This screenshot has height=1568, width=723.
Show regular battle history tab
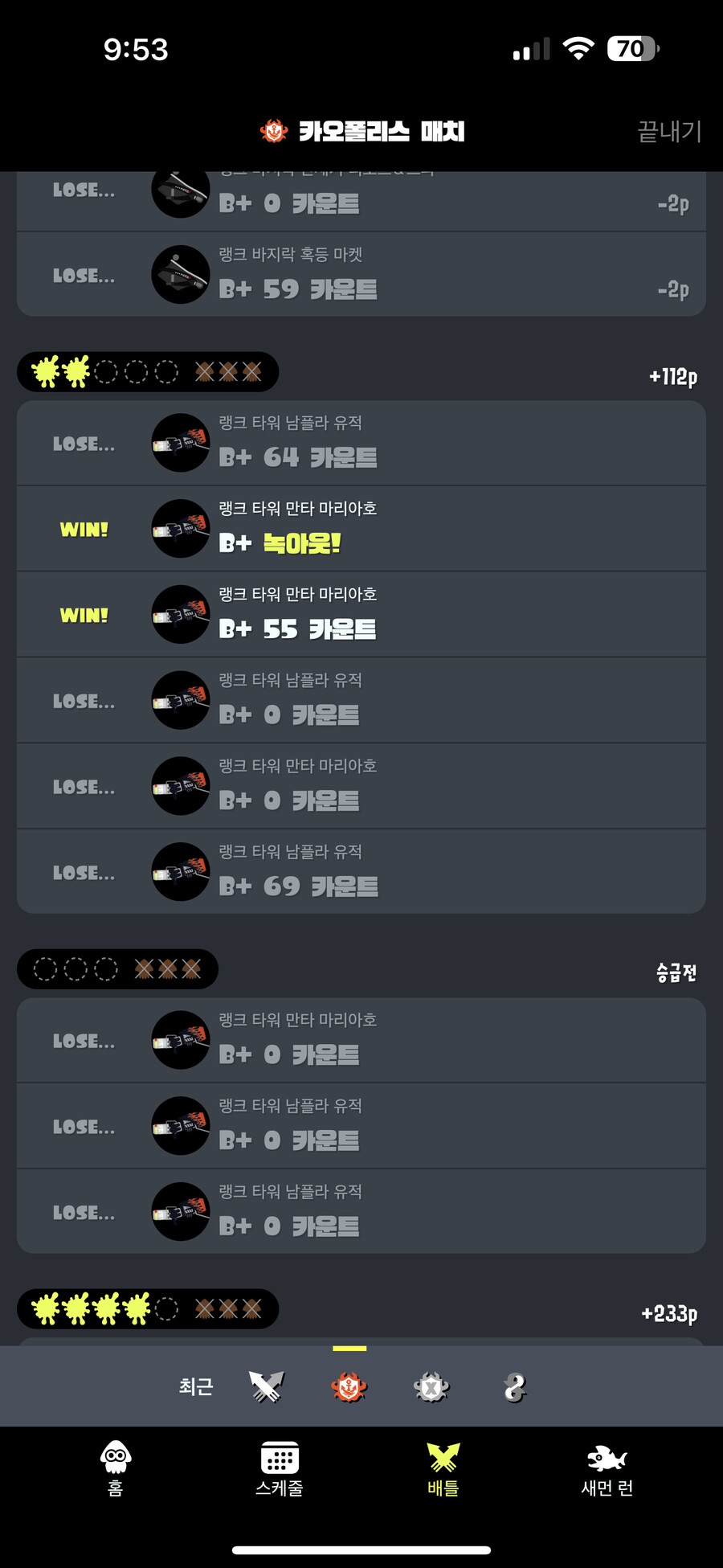coord(266,1386)
